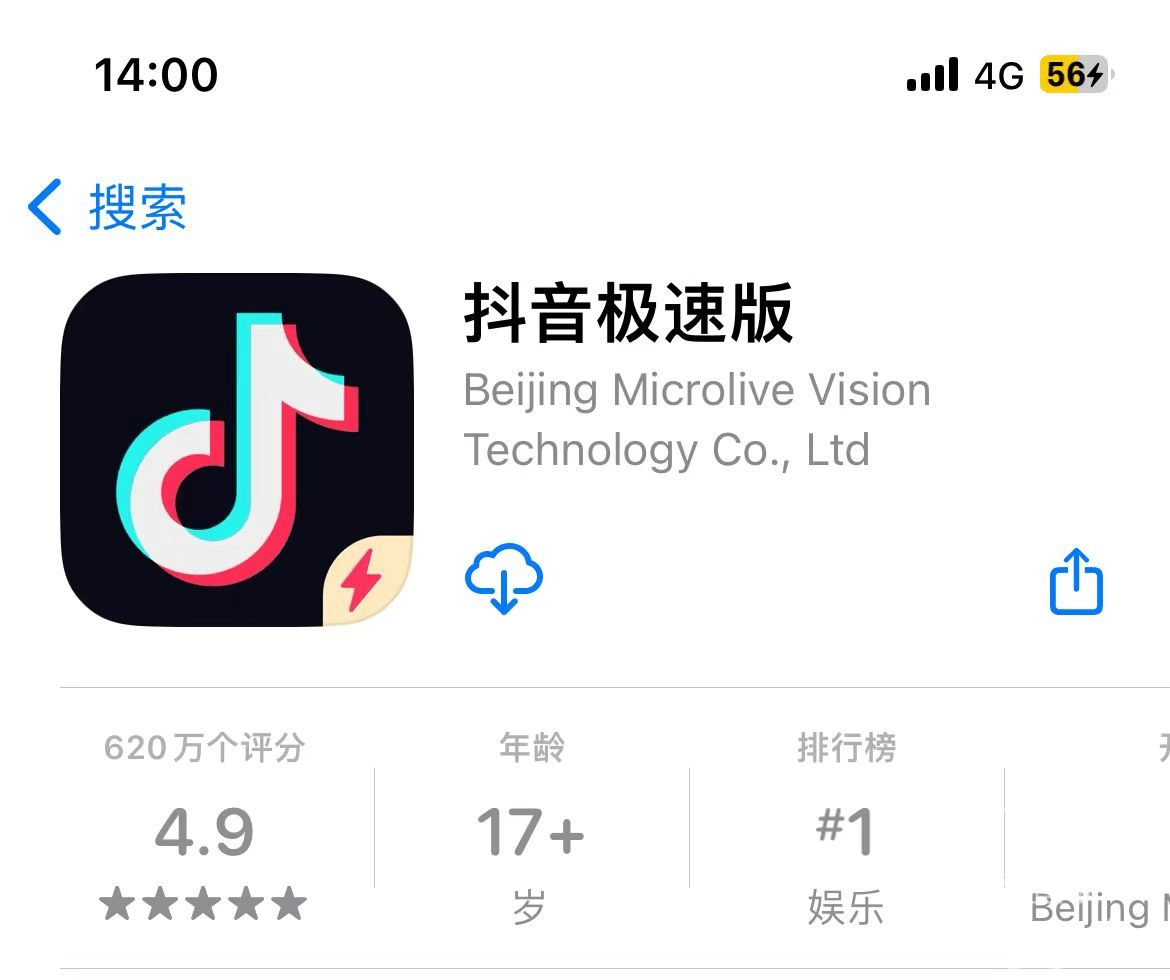This screenshot has width=1170, height=980.
Task: Go back to 搜索 results
Action: click(x=107, y=208)
